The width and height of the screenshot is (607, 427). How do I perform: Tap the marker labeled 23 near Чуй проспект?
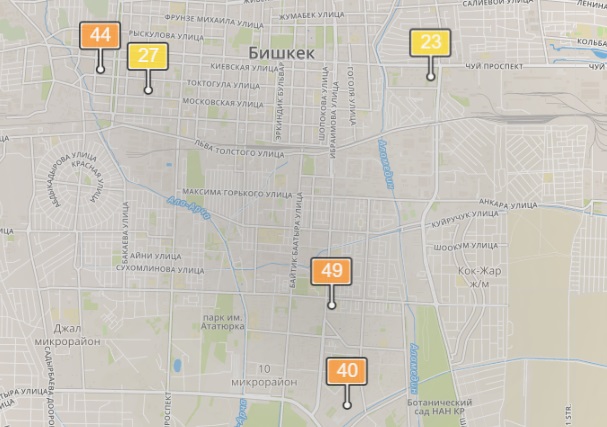tap(431, 43)
